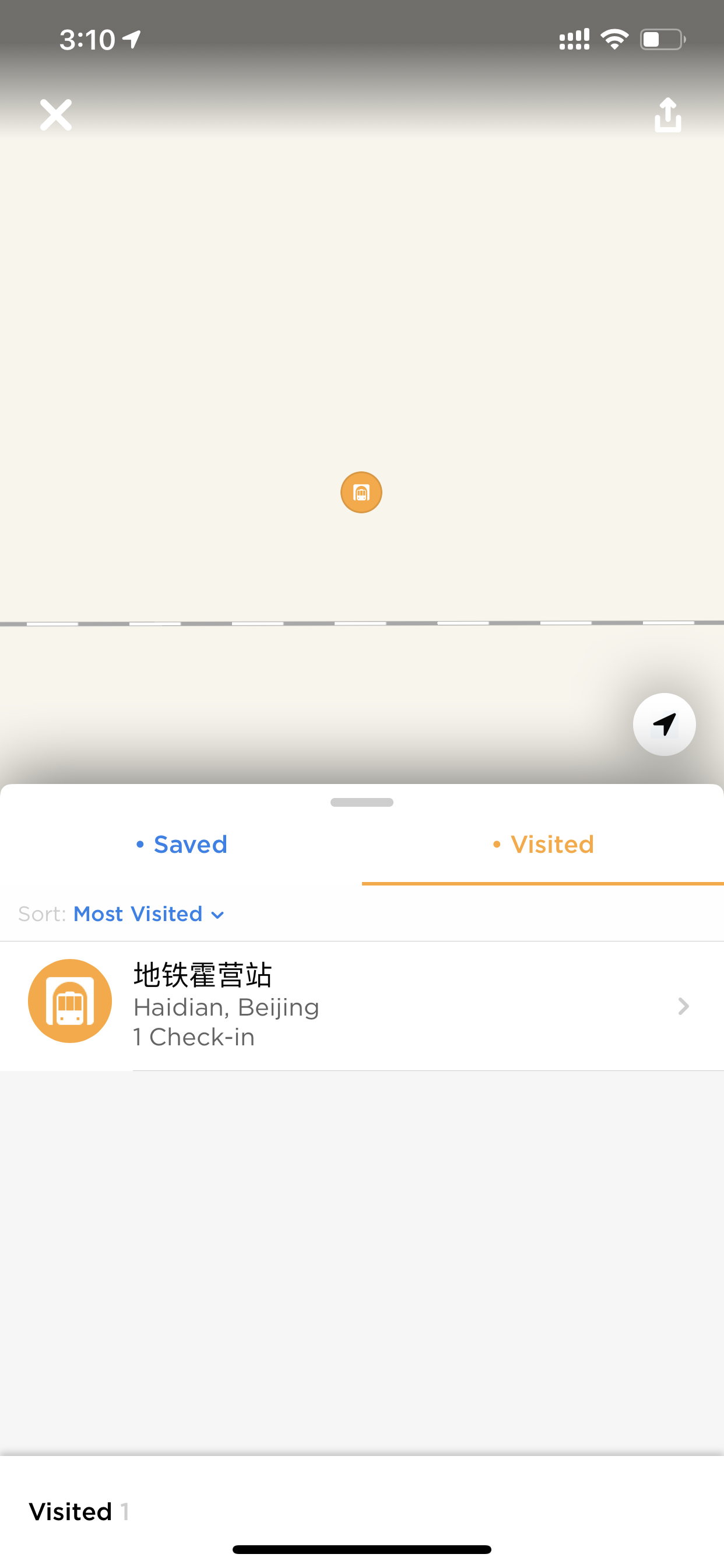The image size is (724, 1568).
Task: Switch to the Saved tab
Action: pos(181,844)
